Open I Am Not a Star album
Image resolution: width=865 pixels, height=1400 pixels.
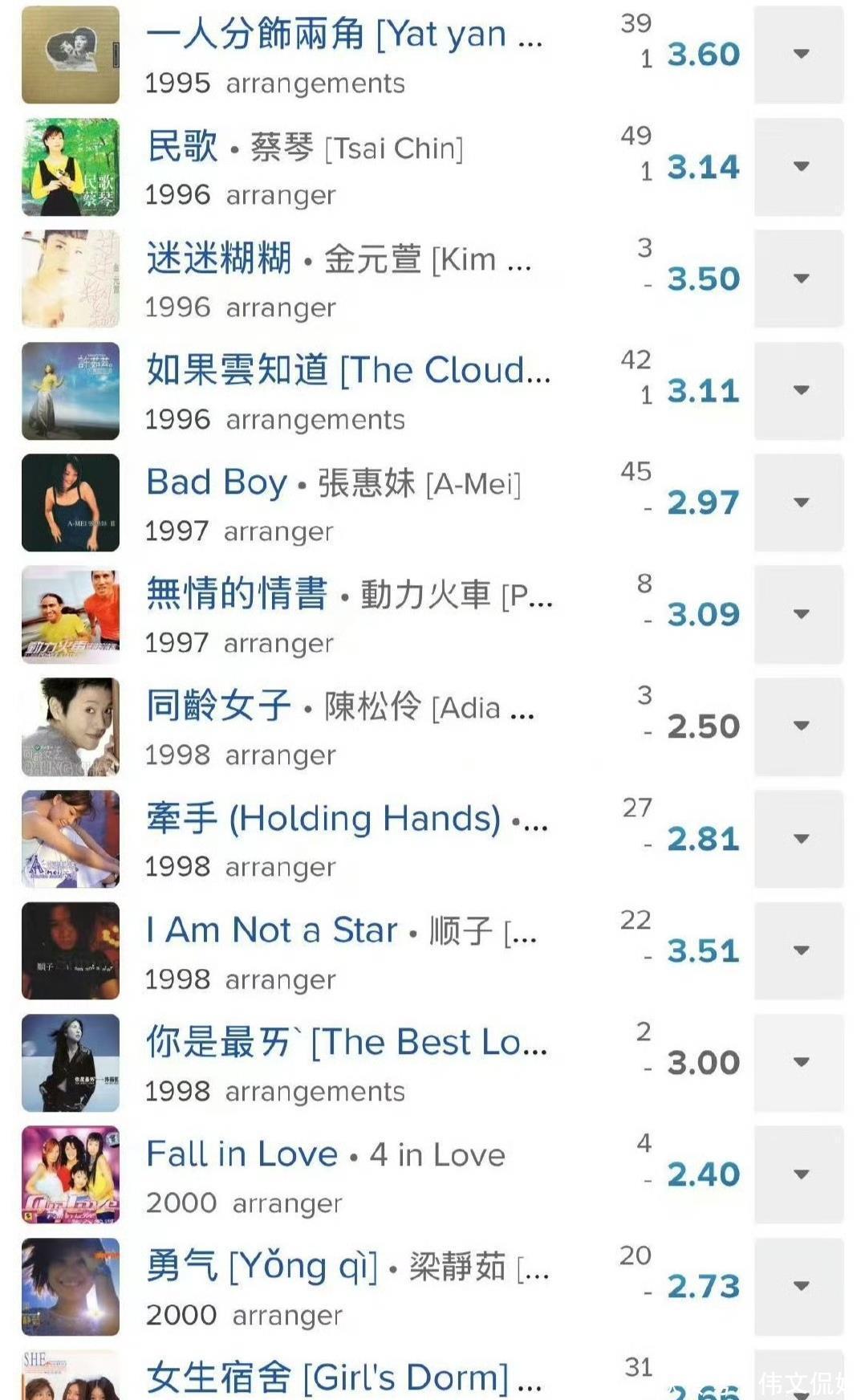(x=271, y=930)
